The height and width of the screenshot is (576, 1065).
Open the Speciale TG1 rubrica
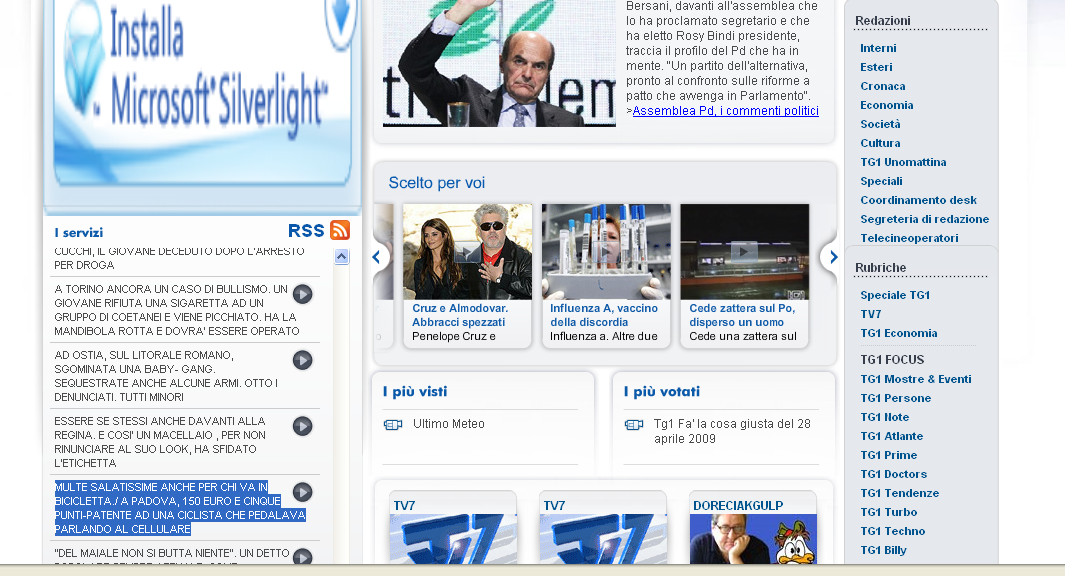click(894, 295)
